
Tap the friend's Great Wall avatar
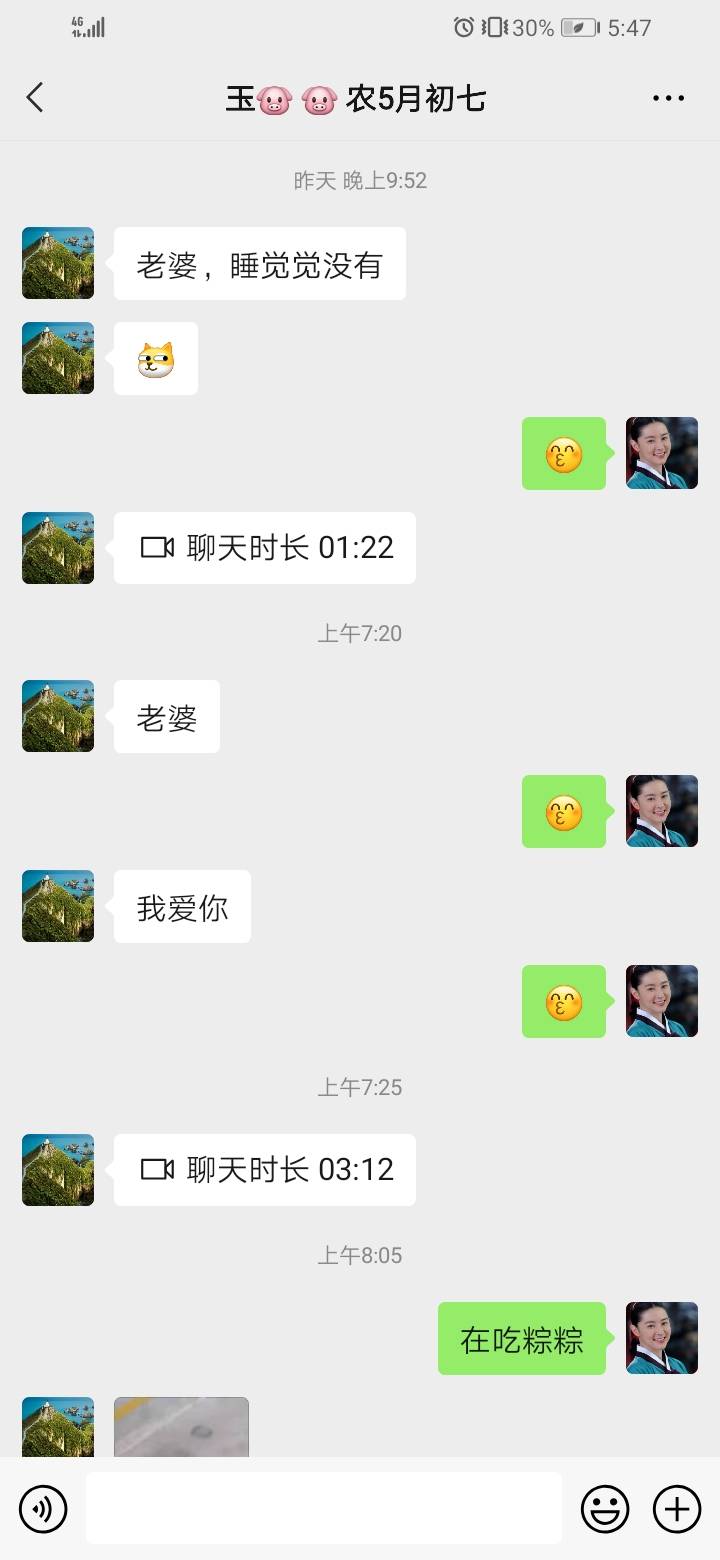click(57, 263)
